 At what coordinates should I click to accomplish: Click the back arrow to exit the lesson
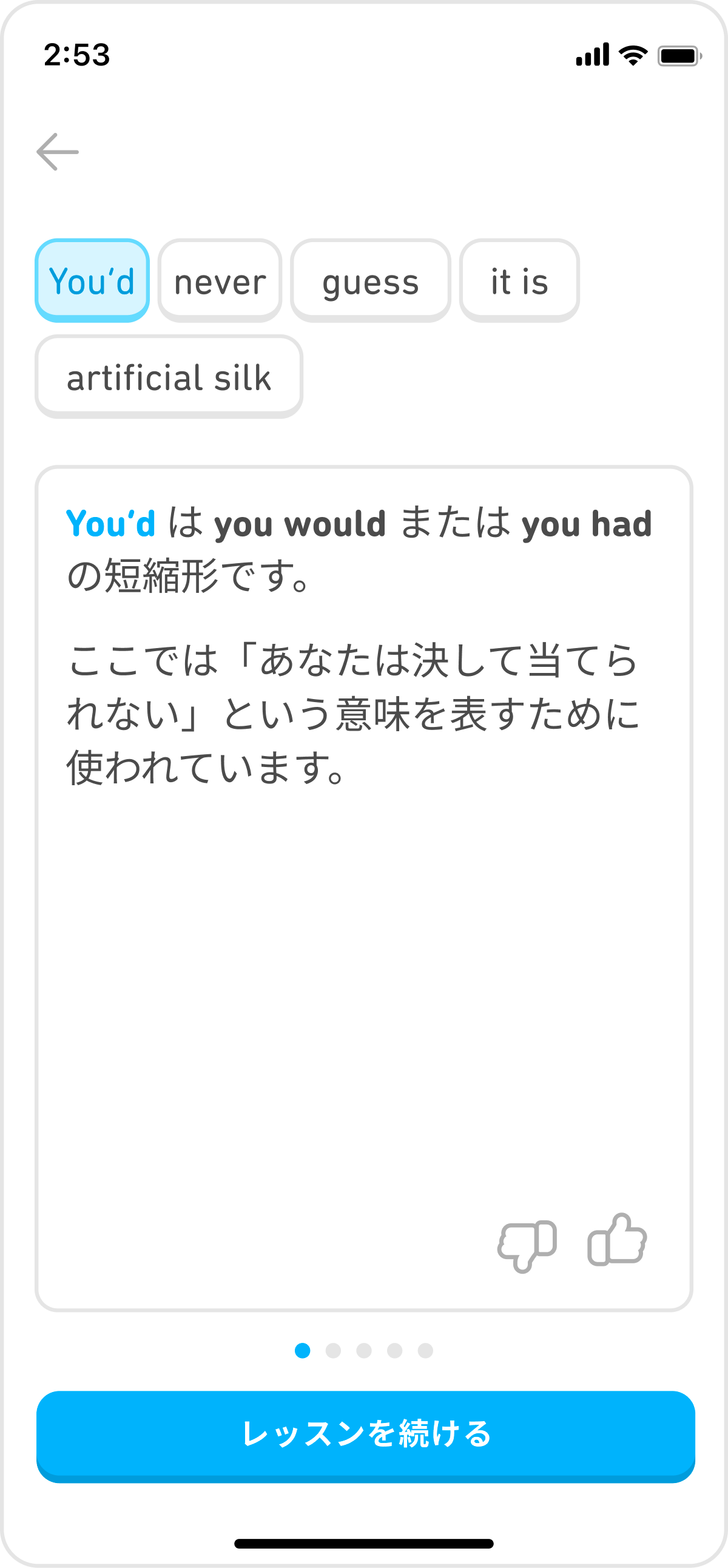[x=58, y=152]
